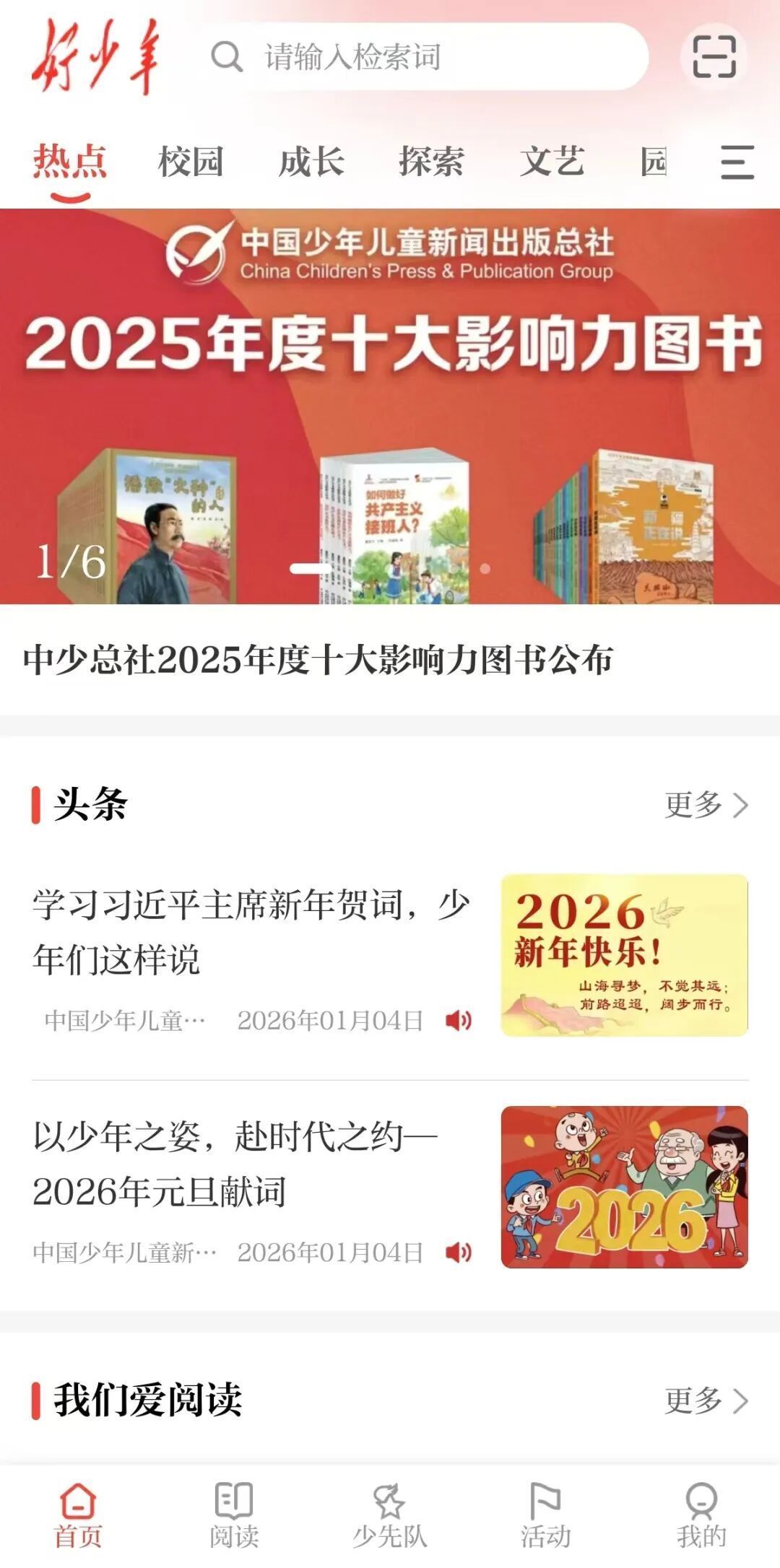Switch to 阅读 in bottom navigation
Viewport: 780px width, 1568px height.
point(234,1516)
